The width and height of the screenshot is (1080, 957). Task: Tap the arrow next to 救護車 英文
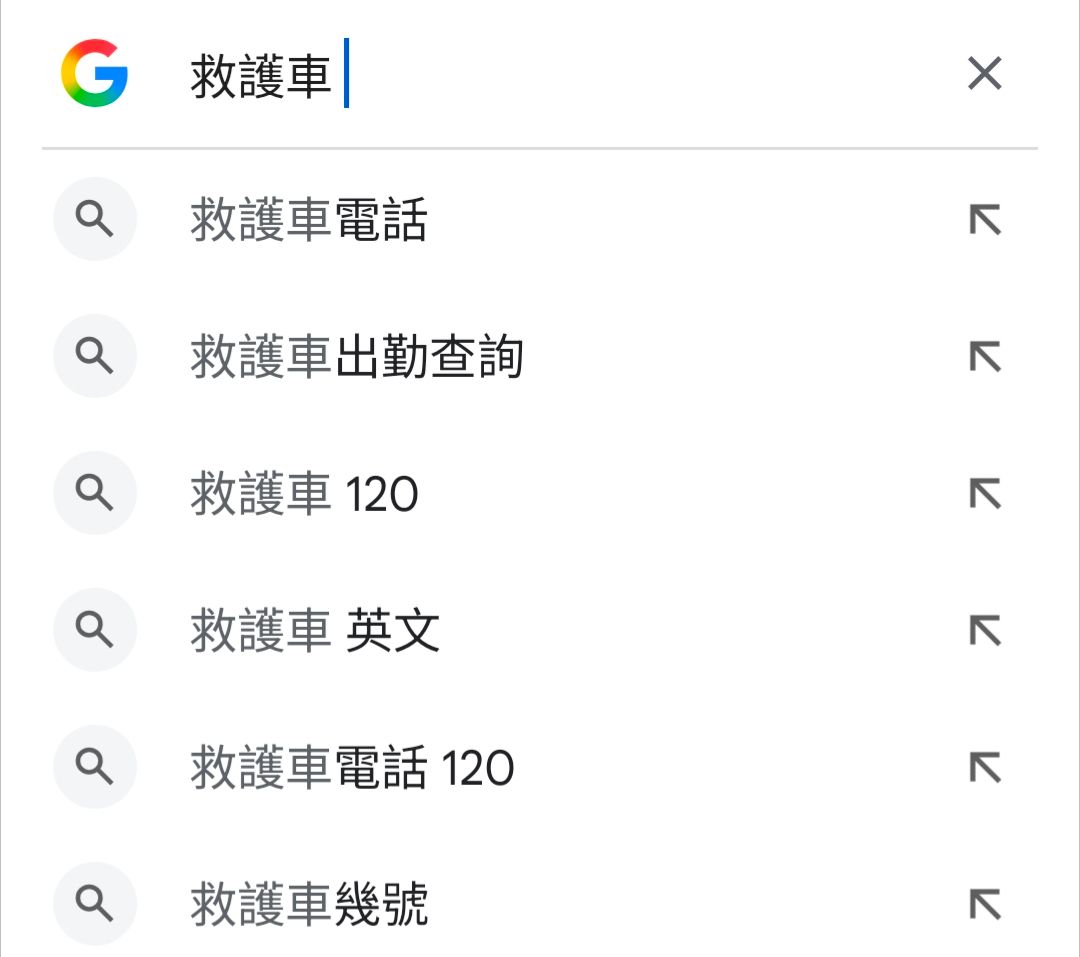point(985,631)
